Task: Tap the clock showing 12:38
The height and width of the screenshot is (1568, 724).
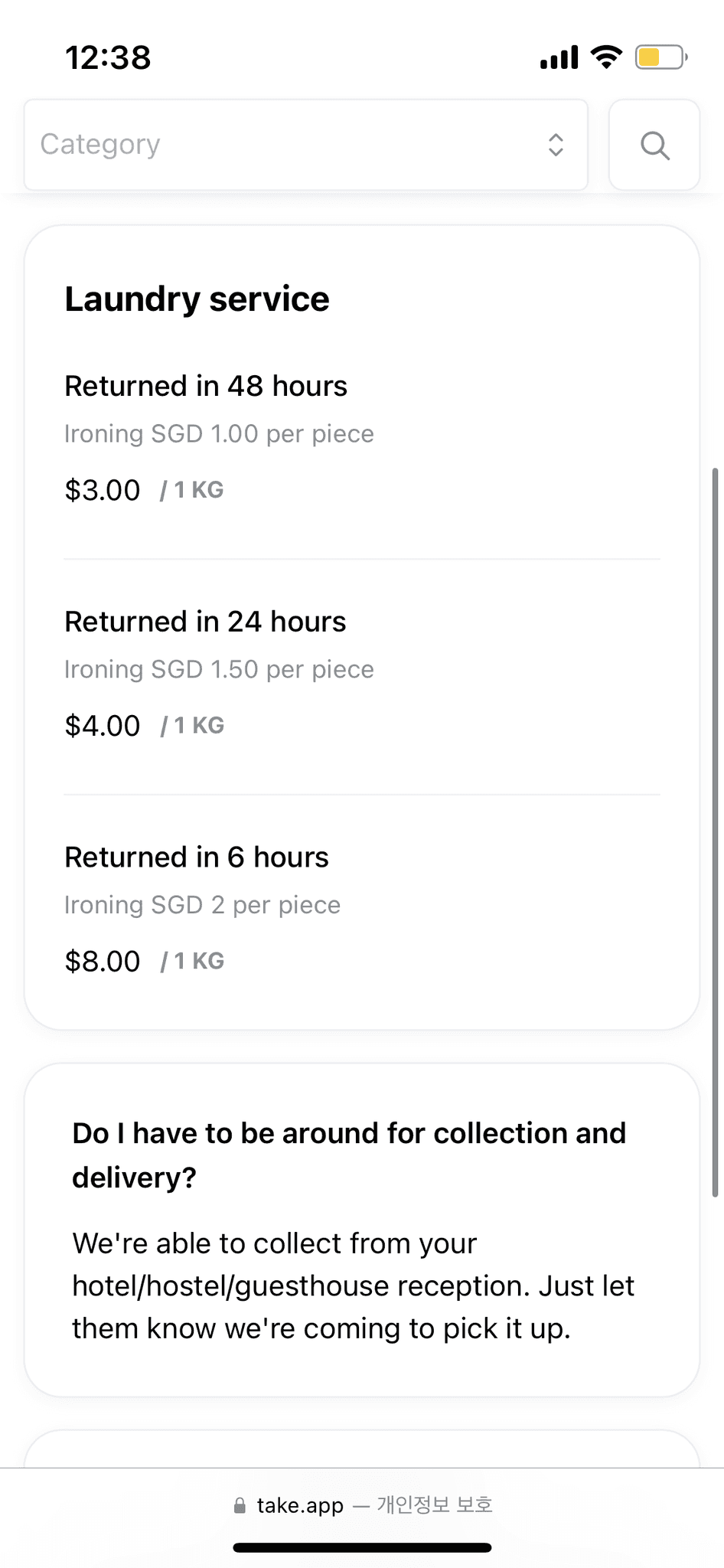Action: point(107,57)
